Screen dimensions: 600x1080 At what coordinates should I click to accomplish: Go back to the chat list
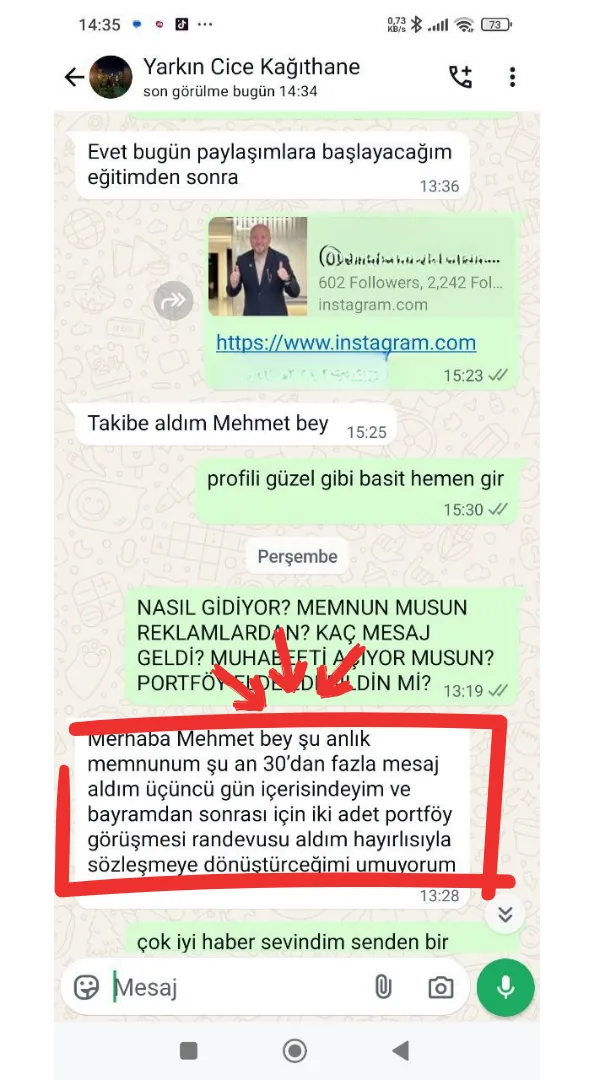click(74, 77)
